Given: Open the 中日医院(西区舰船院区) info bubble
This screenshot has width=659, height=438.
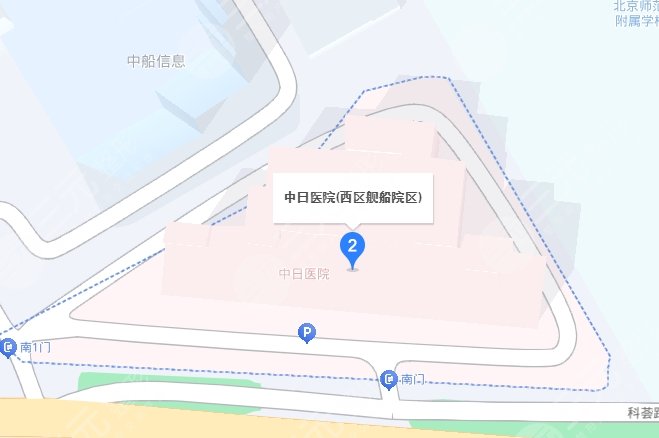Looking at the screenshot, I should click(352, 198).
